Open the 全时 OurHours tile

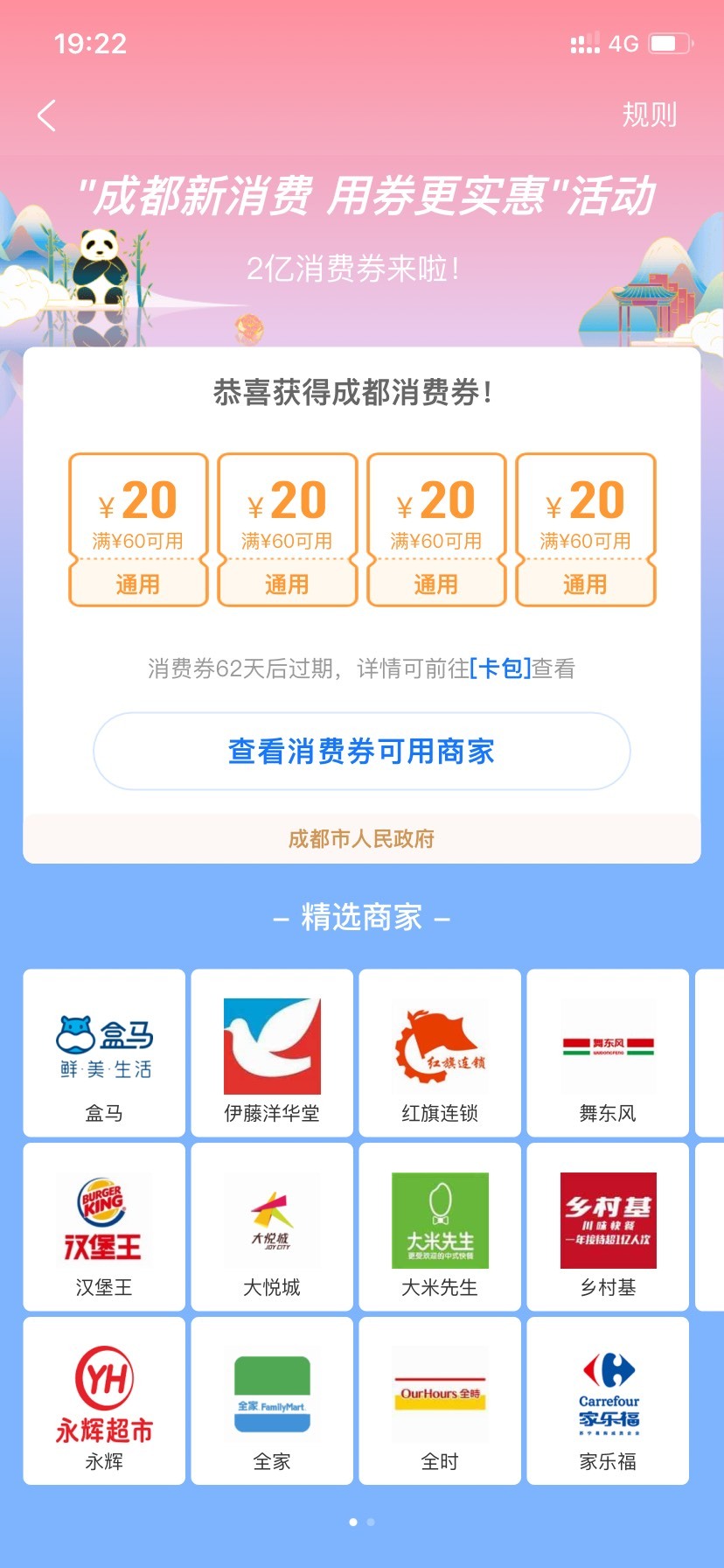[440, 1401]
